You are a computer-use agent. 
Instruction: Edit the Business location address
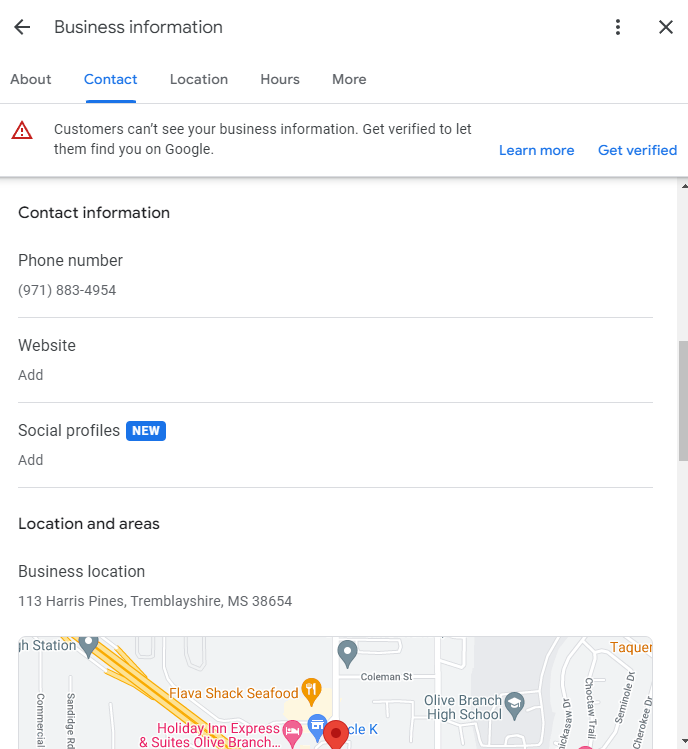pos(335,587)
